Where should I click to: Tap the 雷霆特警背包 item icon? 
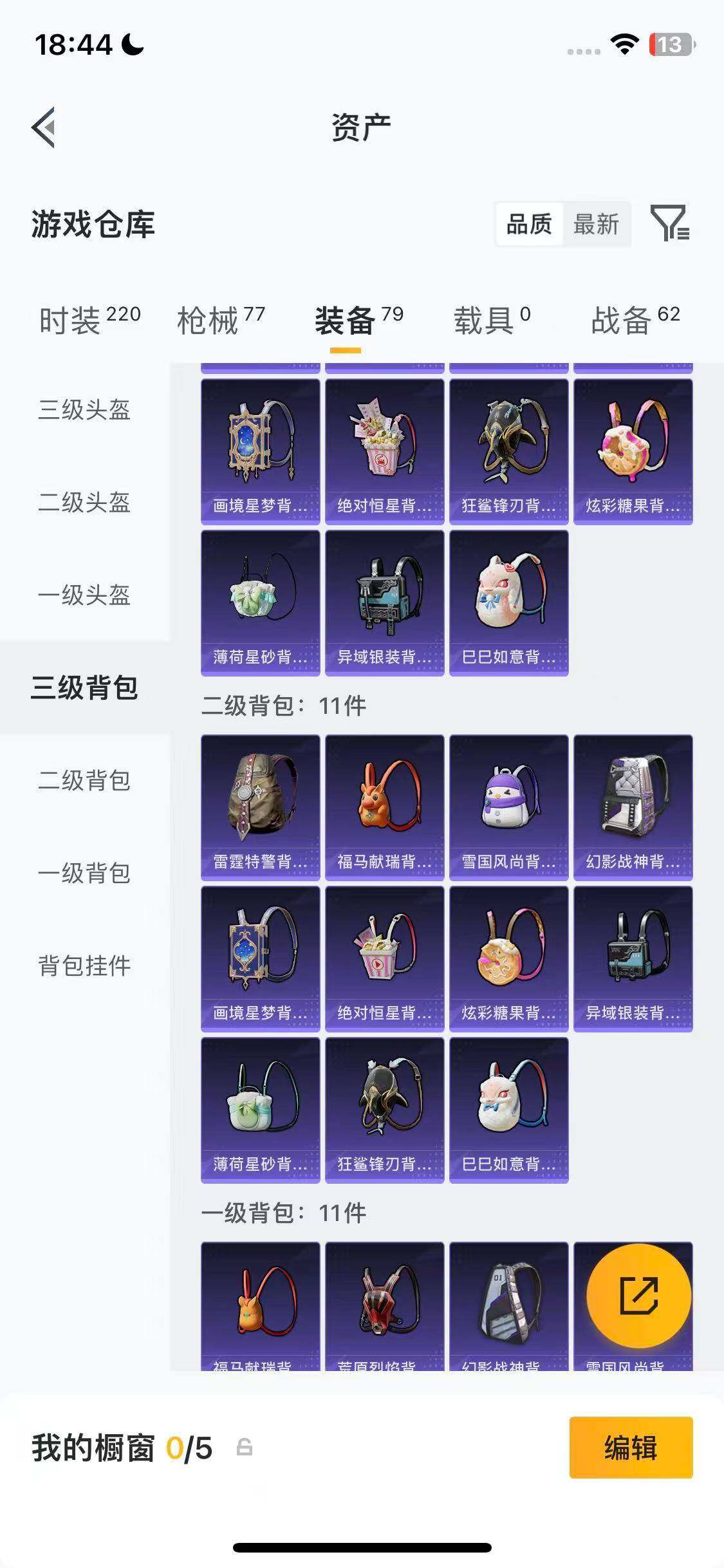tap(259, 805)
